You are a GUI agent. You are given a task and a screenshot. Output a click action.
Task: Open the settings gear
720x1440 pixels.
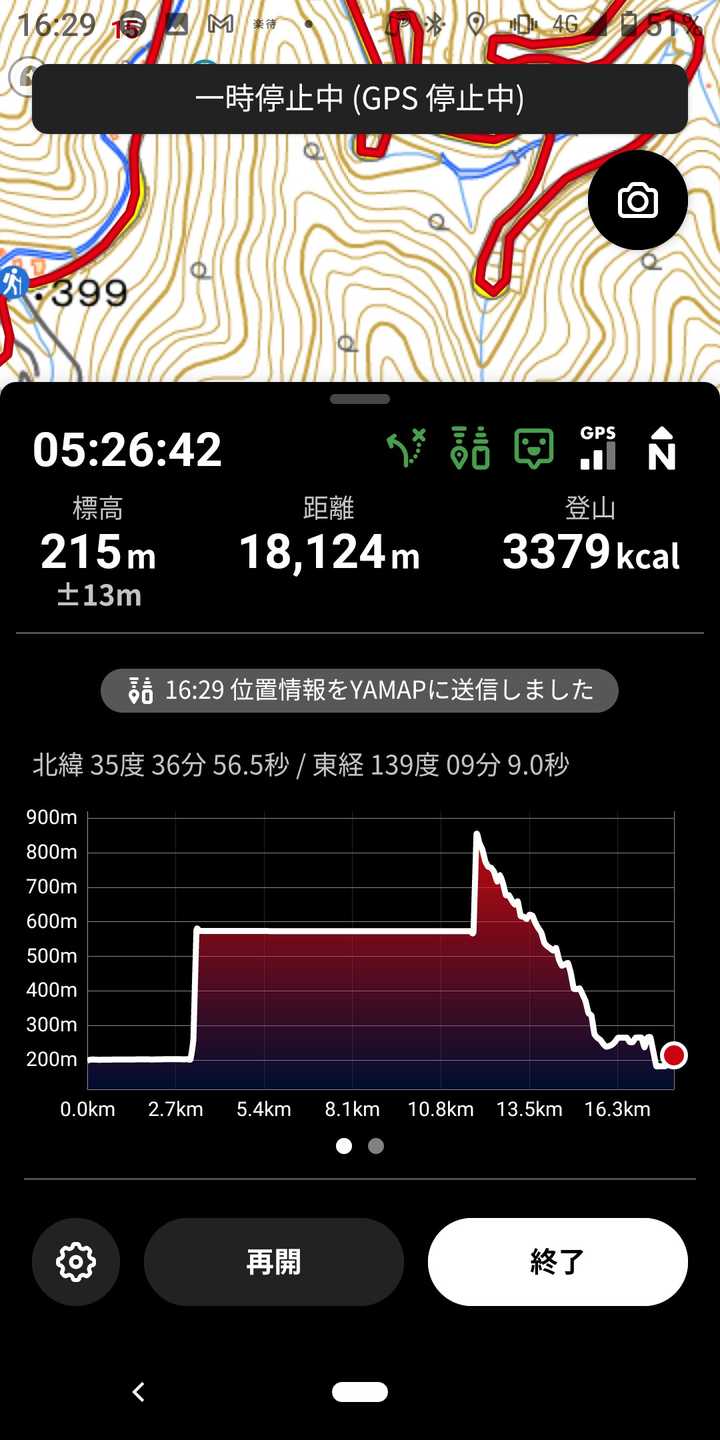(76, 1262)
